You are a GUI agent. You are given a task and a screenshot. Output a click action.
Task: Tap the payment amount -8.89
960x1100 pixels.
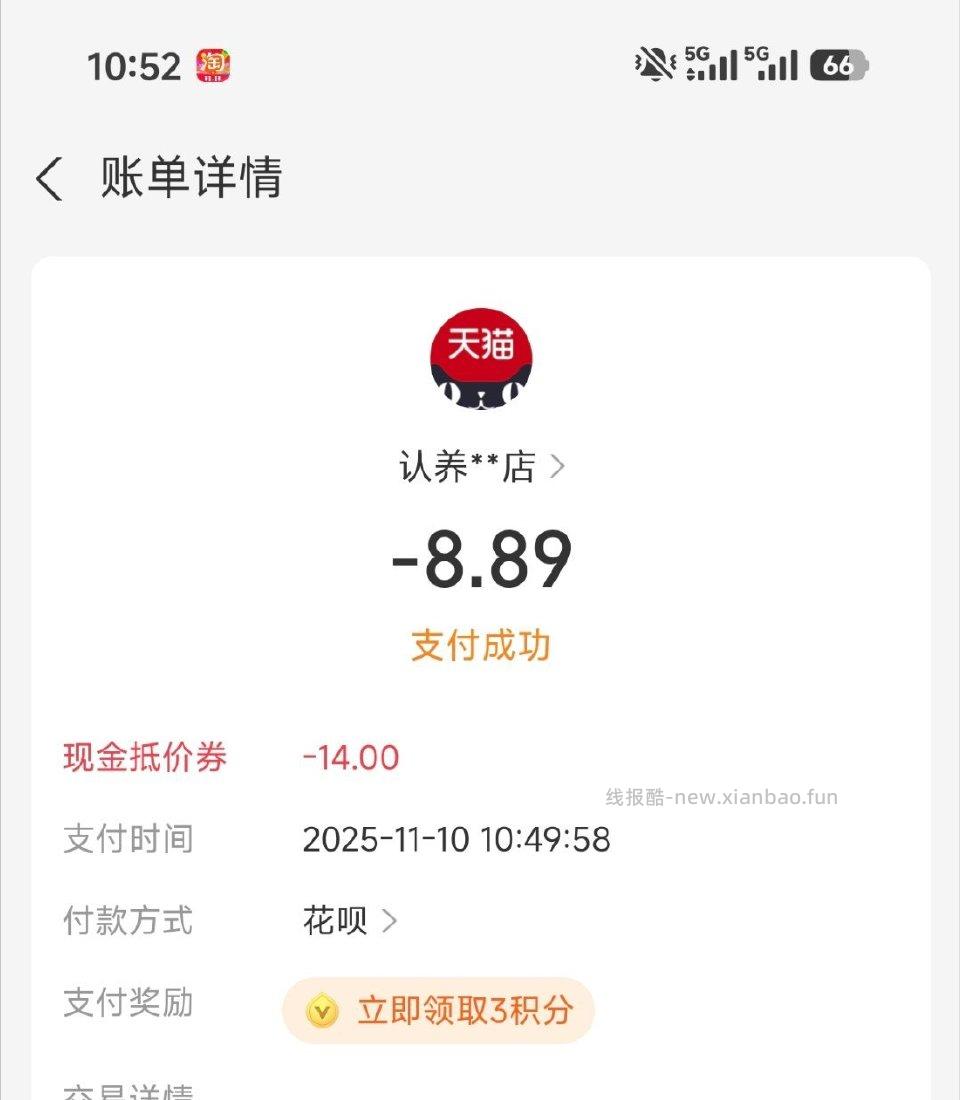tap(480, 560)
